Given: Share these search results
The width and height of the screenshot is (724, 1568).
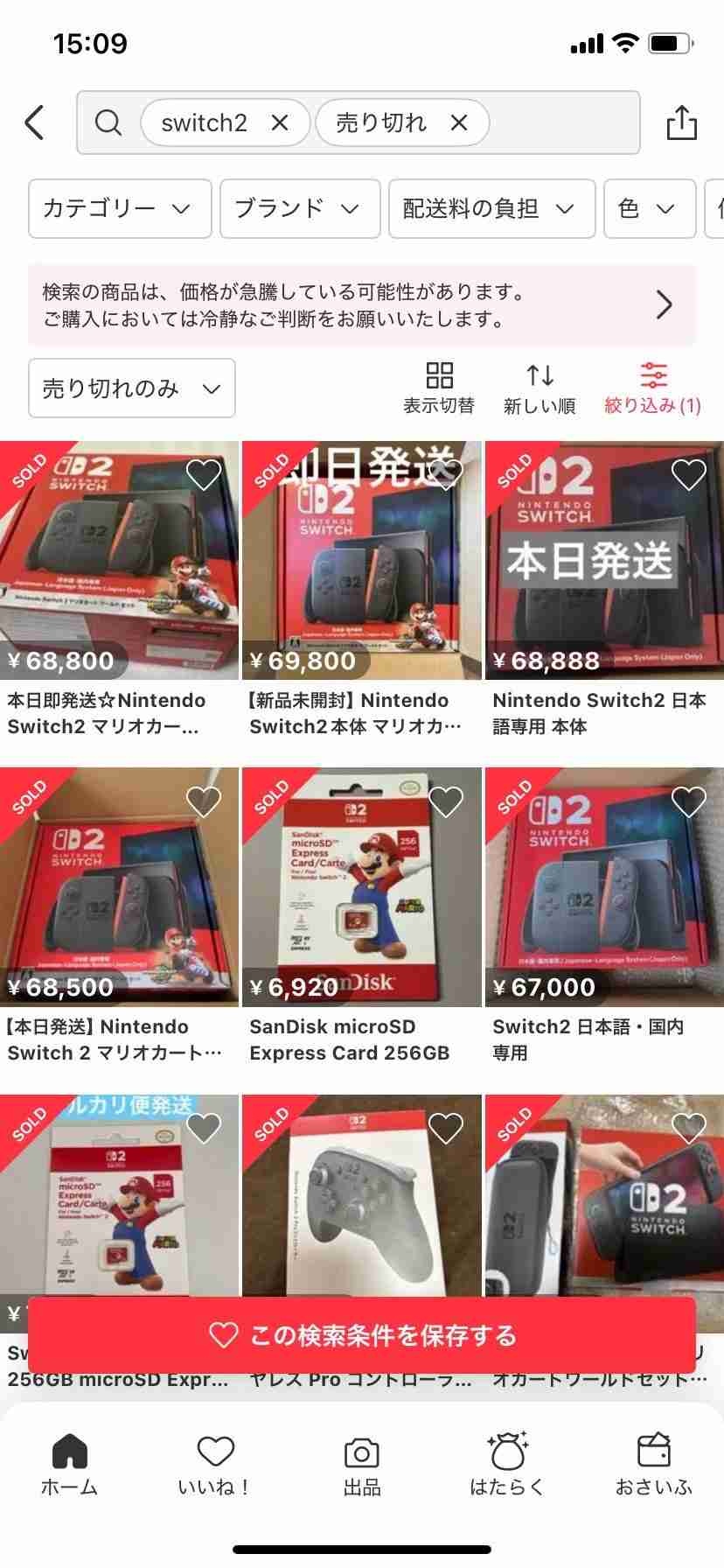Looking at the screenshot, I should [681, 122].
